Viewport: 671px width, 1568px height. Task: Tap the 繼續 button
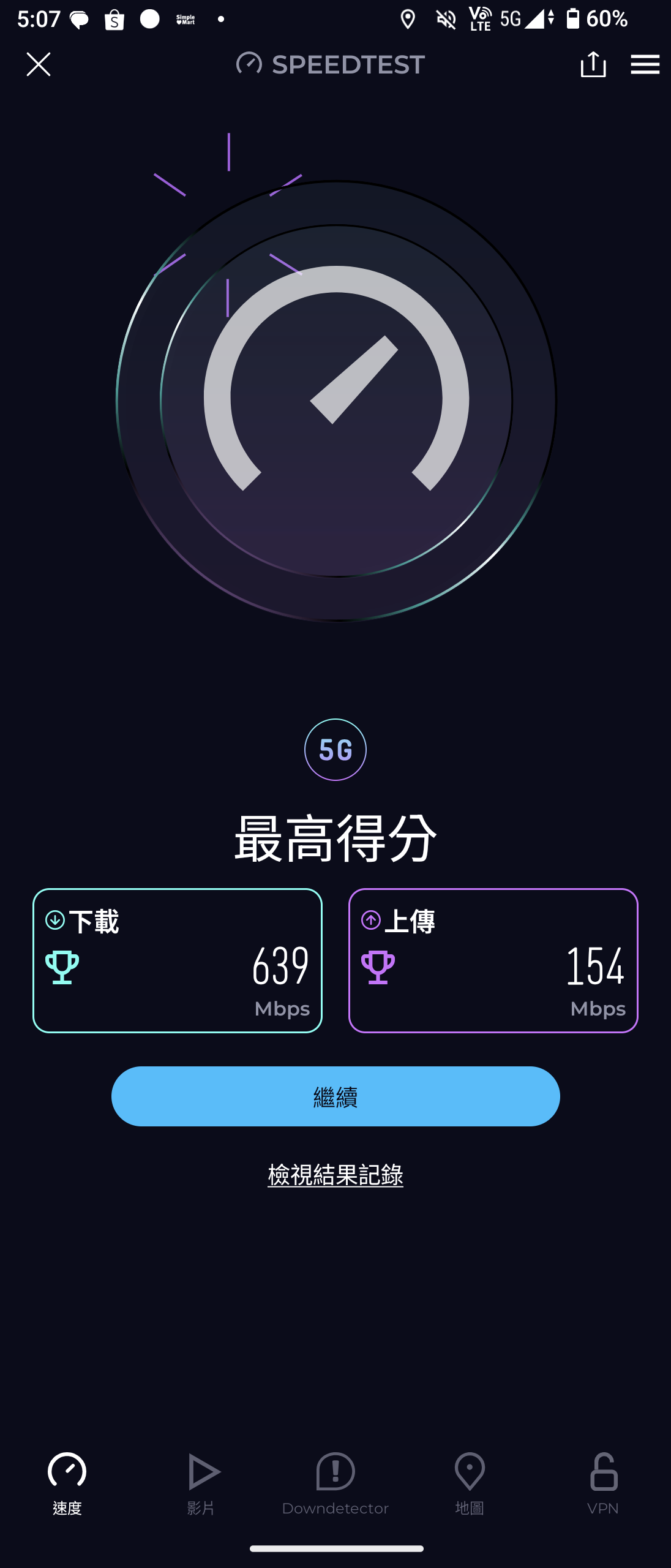[x=335, y=1096]
